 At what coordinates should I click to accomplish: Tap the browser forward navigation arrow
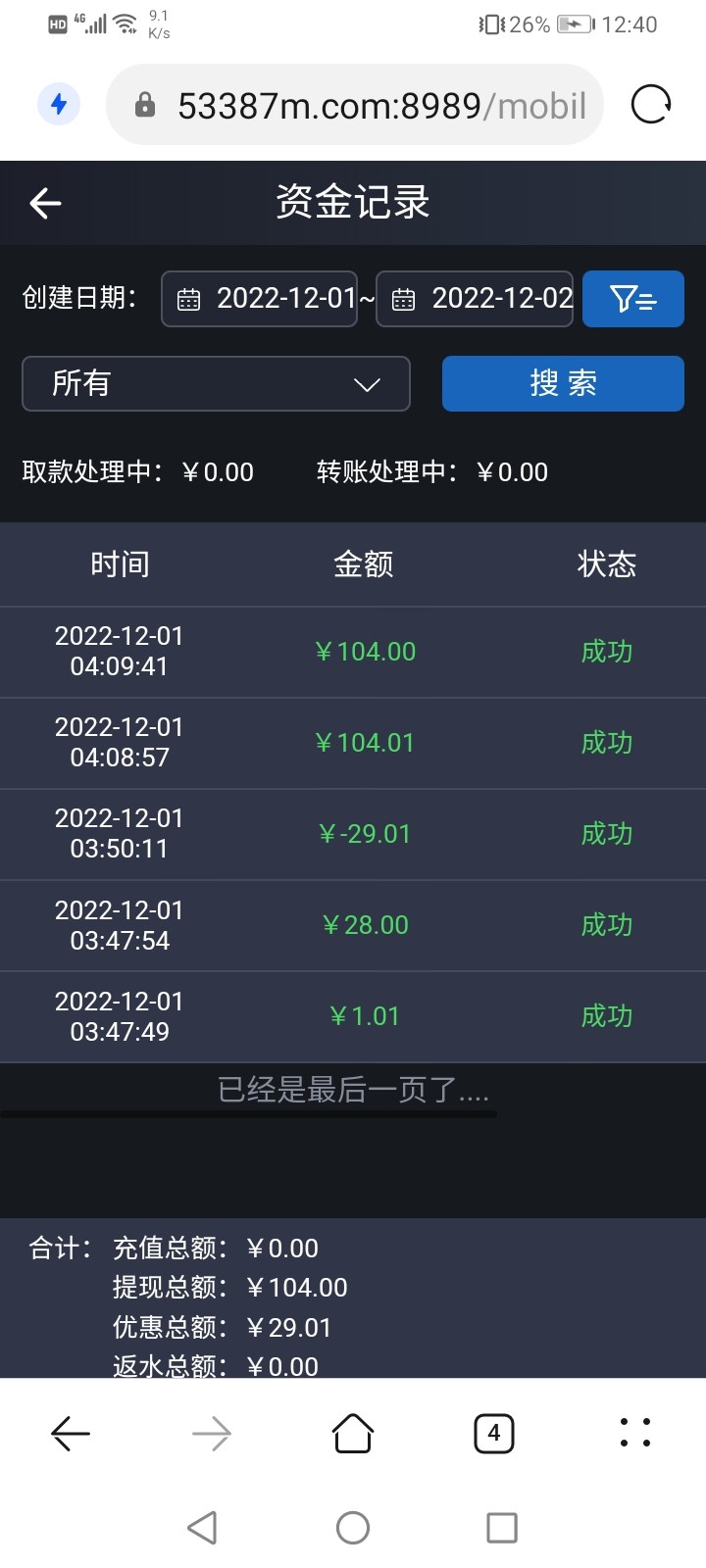[211, 1433]
